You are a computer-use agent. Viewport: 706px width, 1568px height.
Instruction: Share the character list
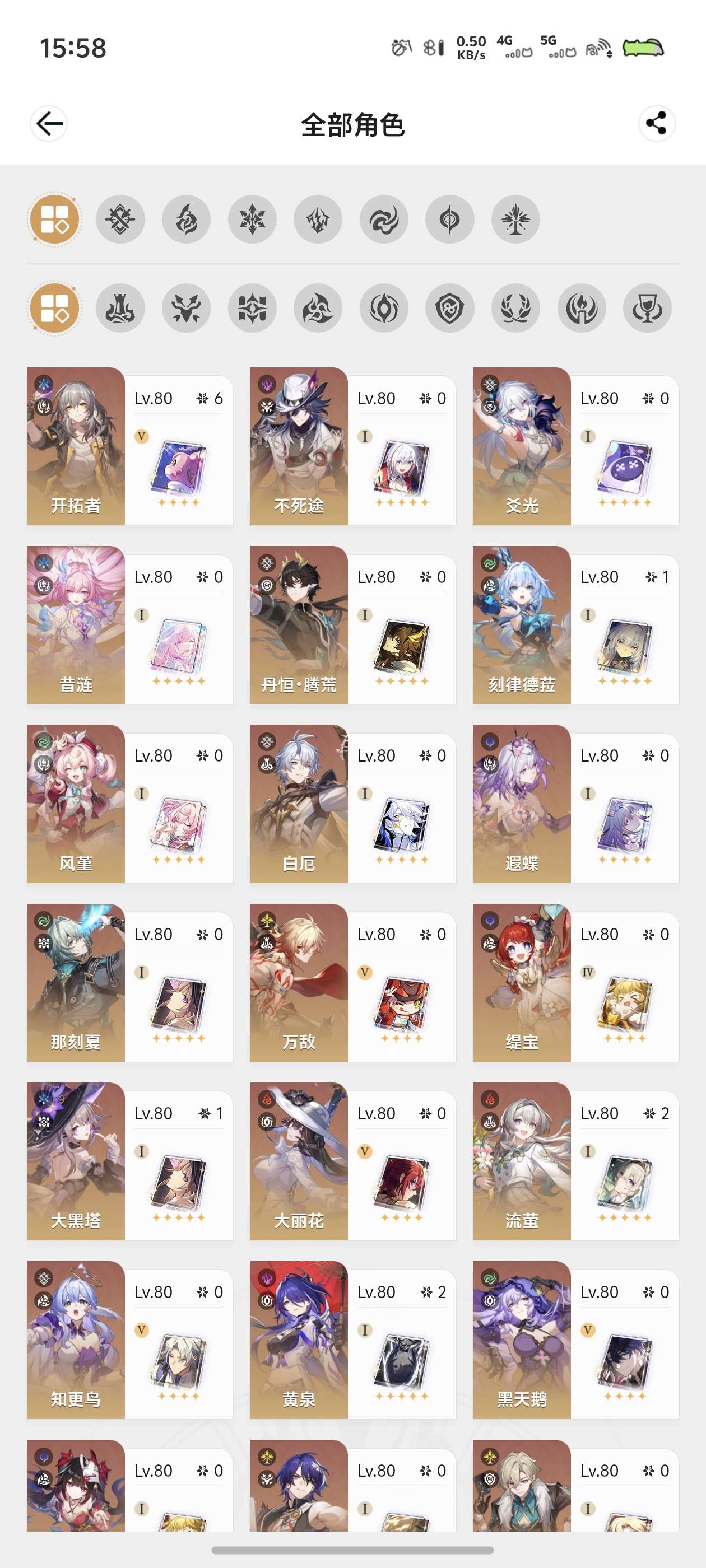point(657,124)
